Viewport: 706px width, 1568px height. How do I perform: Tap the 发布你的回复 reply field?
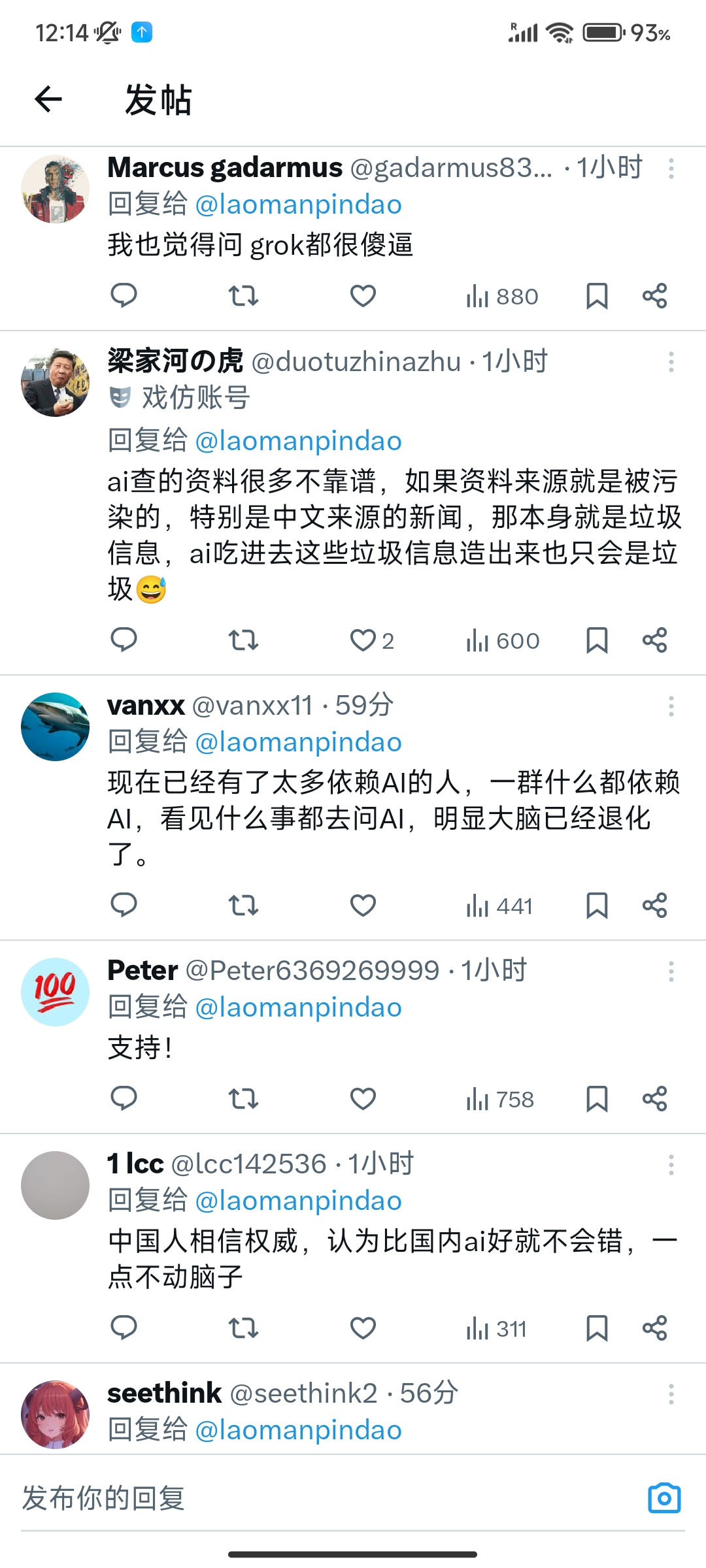tap(327, 1498)
